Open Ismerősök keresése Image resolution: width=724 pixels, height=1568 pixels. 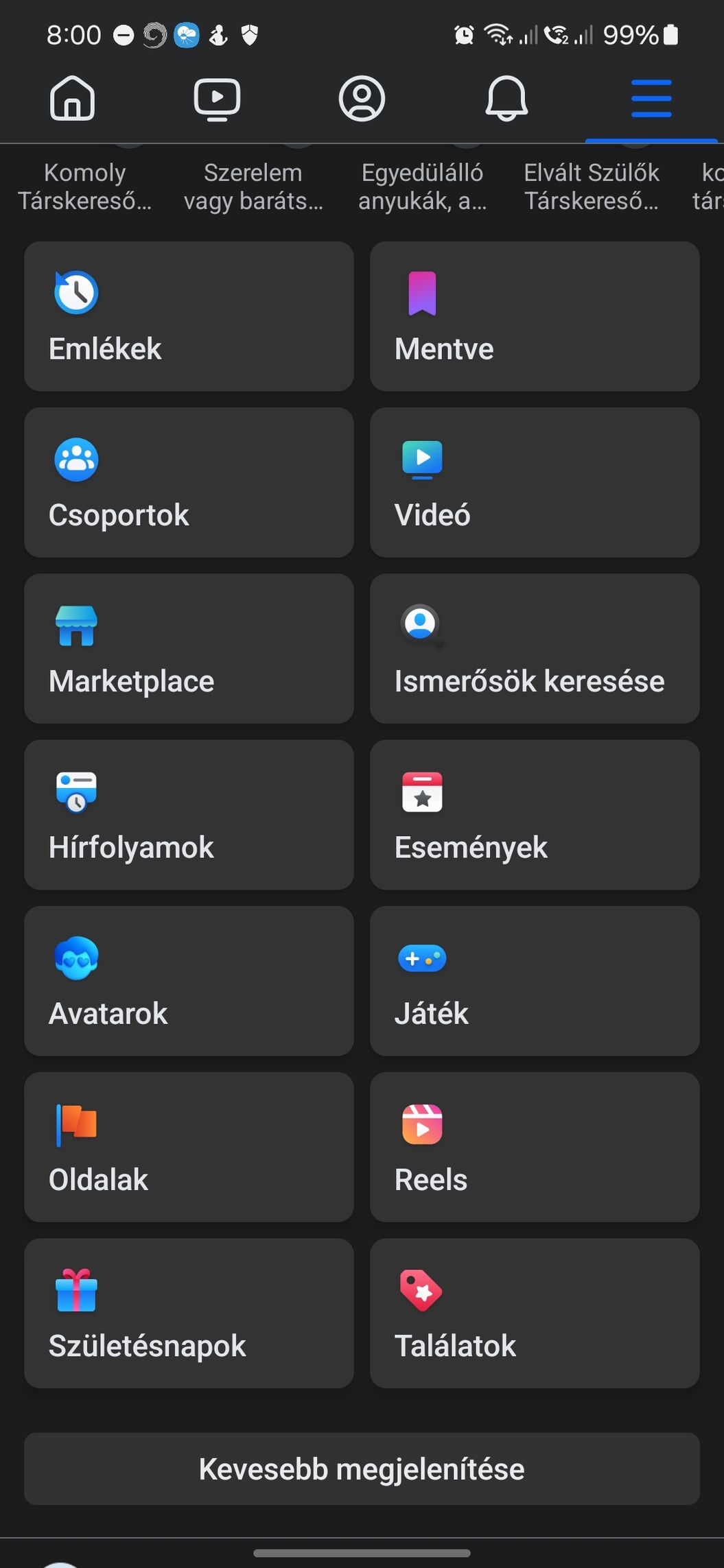click(535, 649)
